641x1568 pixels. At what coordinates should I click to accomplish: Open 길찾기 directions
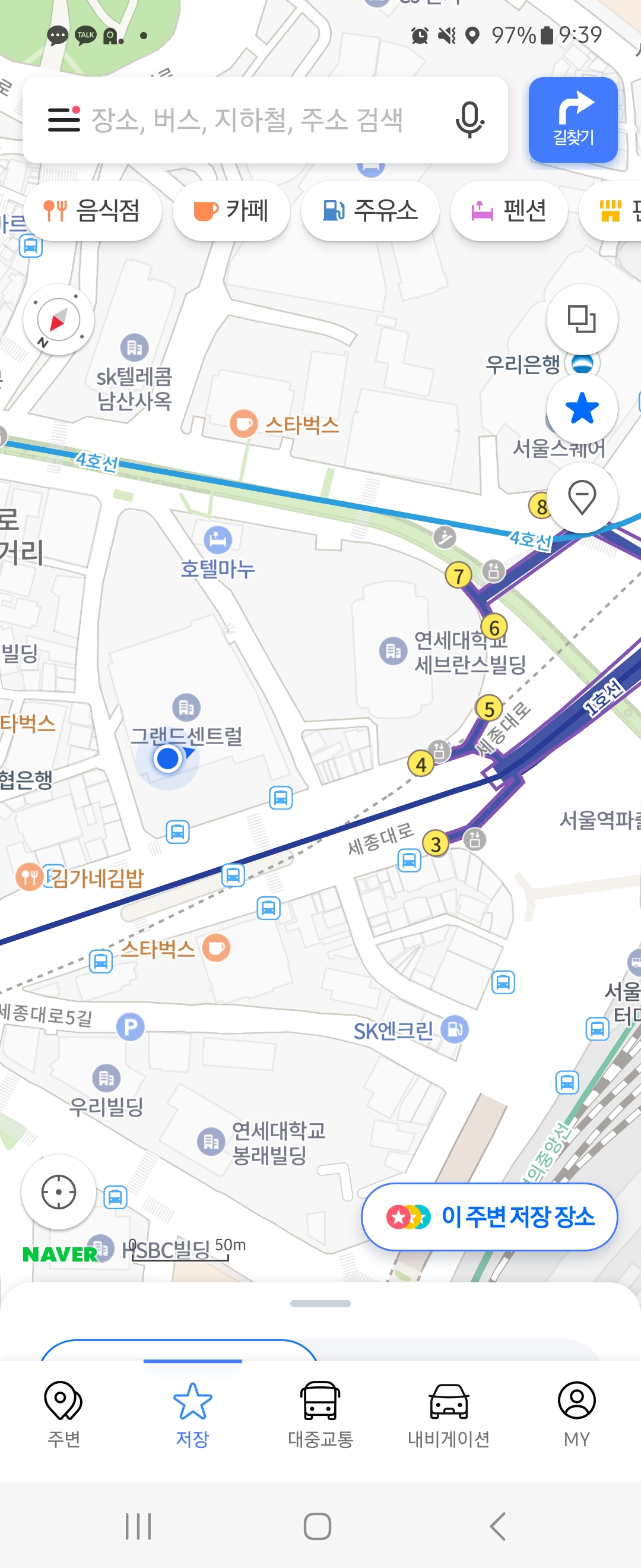tap(573, 120)
